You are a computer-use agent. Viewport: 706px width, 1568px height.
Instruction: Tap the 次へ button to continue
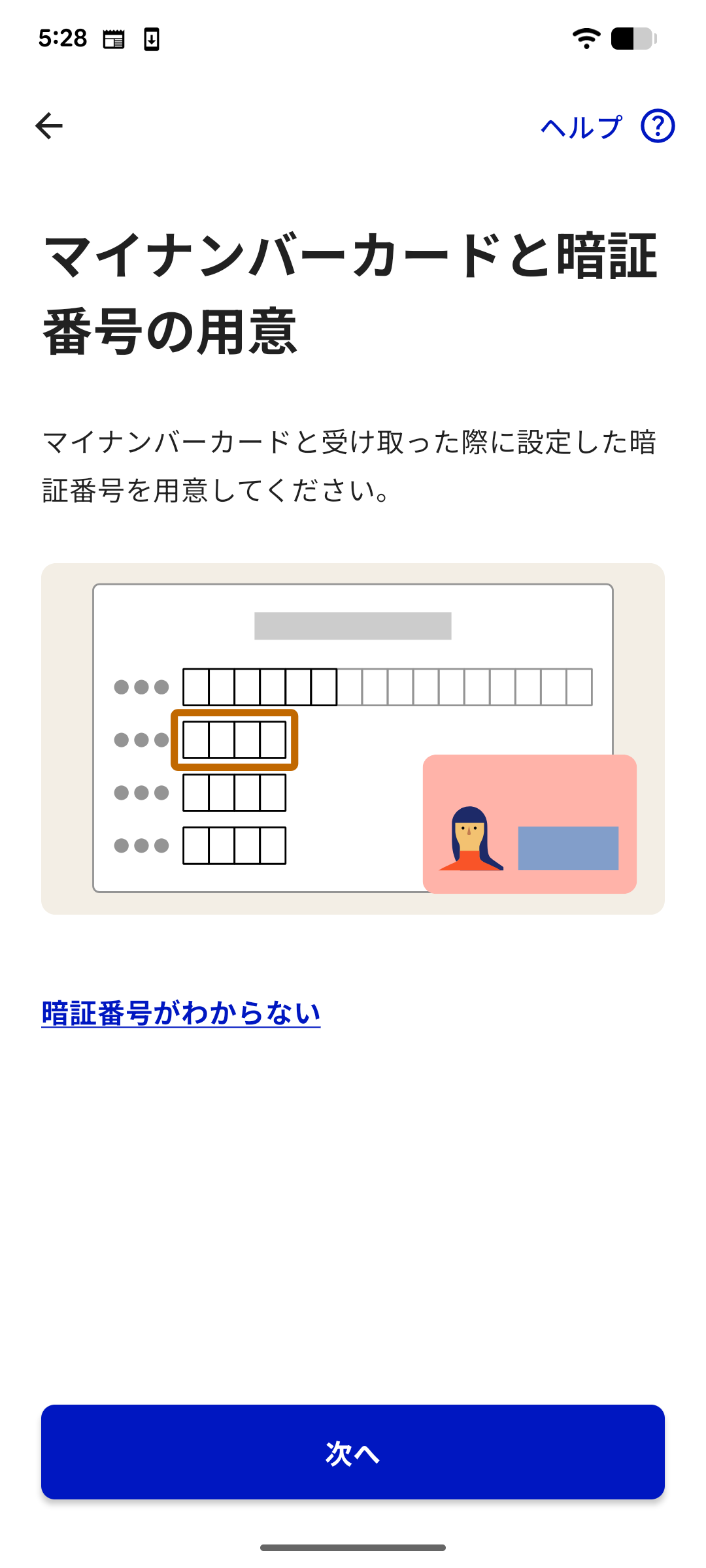pyautogui.click(x=353, y=1452)
